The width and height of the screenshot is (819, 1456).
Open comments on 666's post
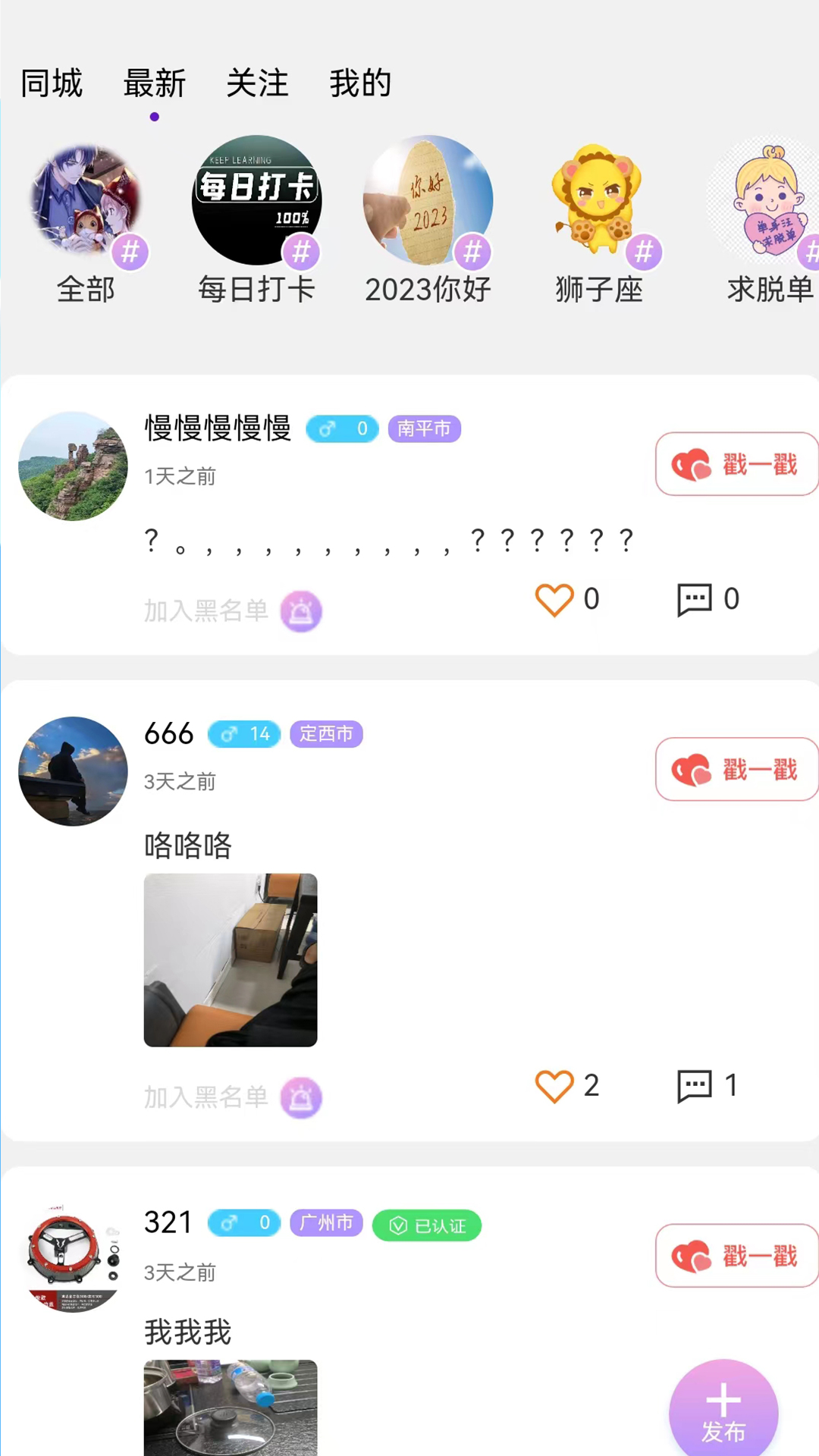click(x=695, y=1087)
